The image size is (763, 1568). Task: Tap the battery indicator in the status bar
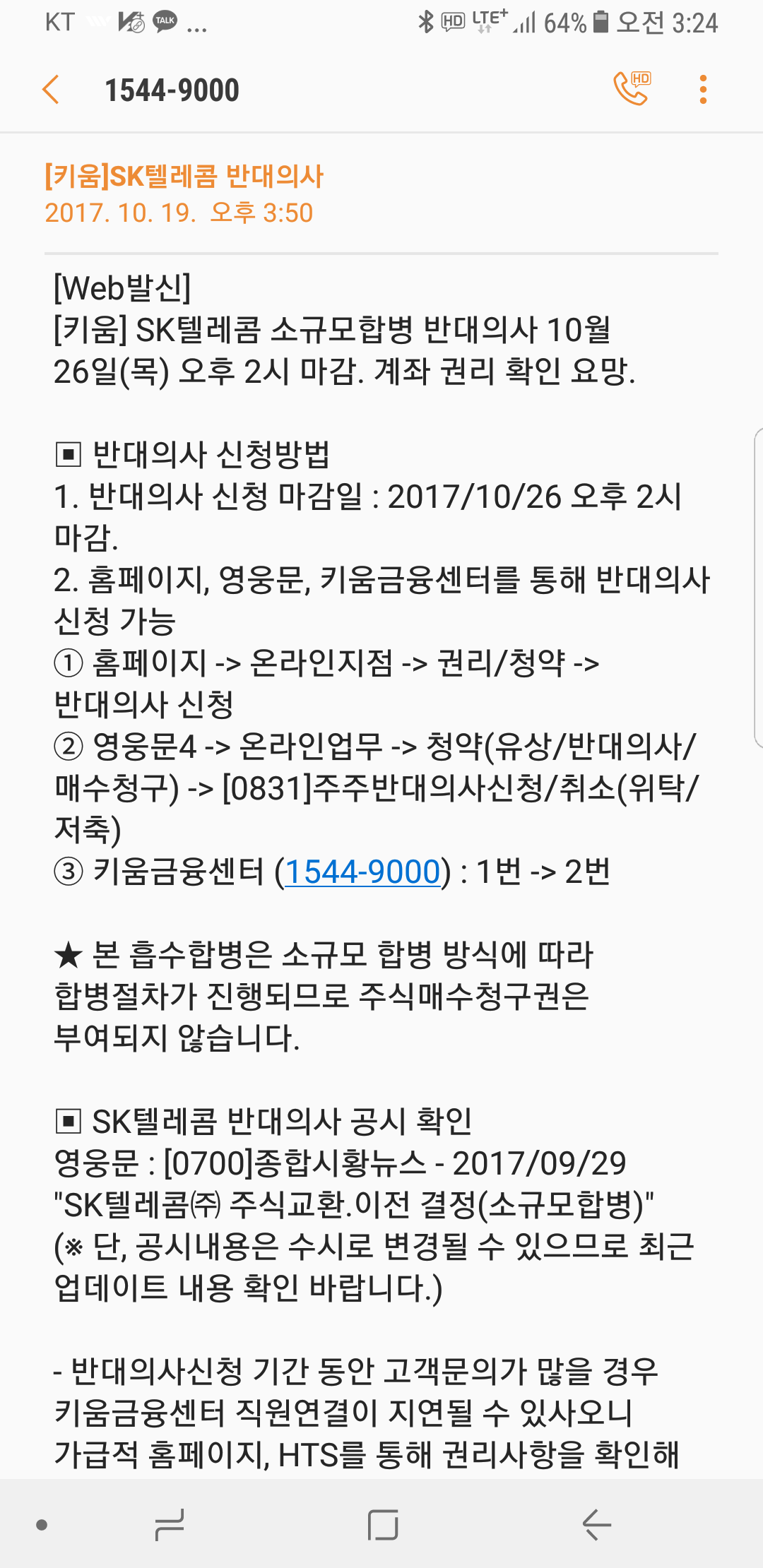click(x=603, y=21)
